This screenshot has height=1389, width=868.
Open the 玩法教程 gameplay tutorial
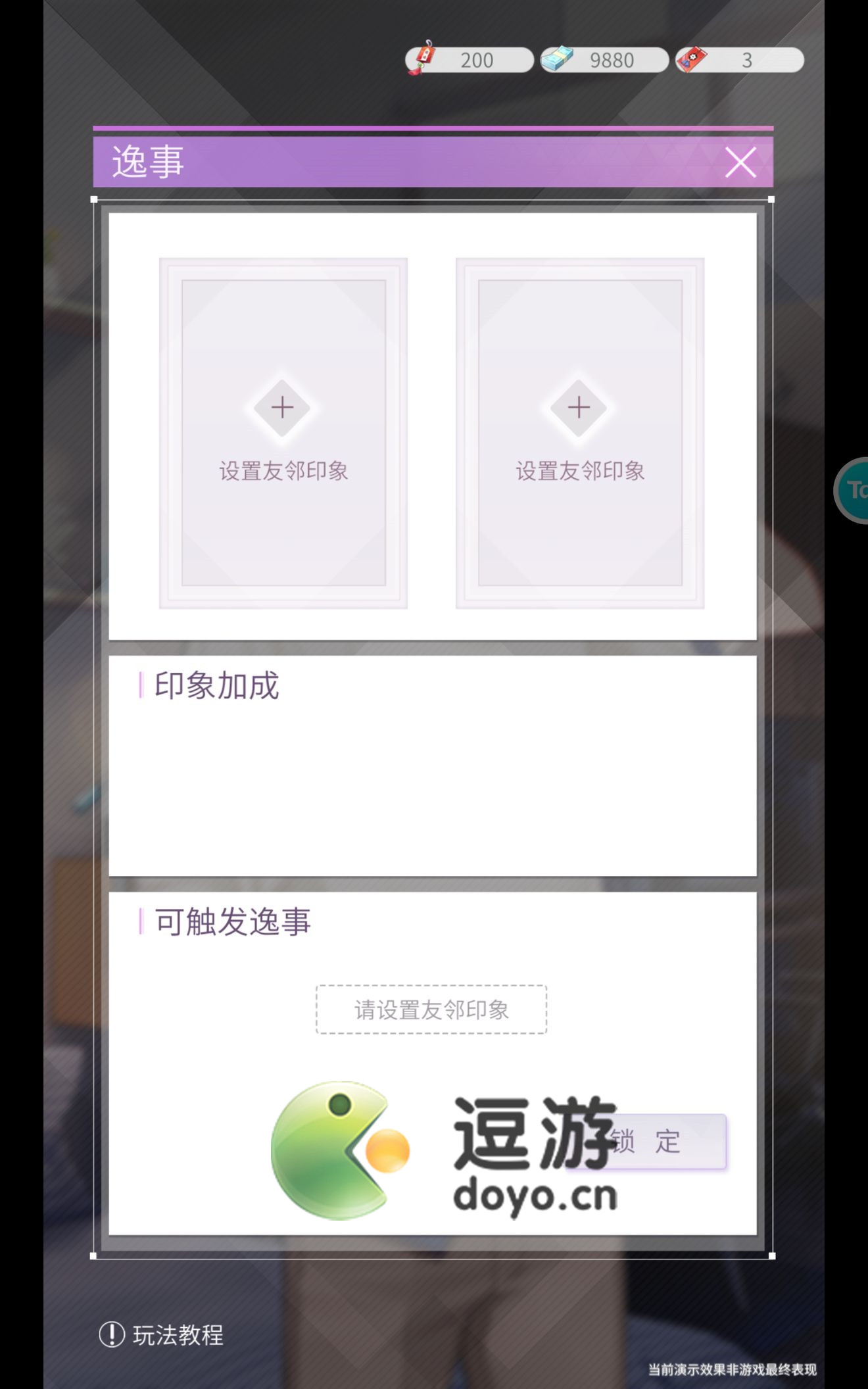[162, 1334]
